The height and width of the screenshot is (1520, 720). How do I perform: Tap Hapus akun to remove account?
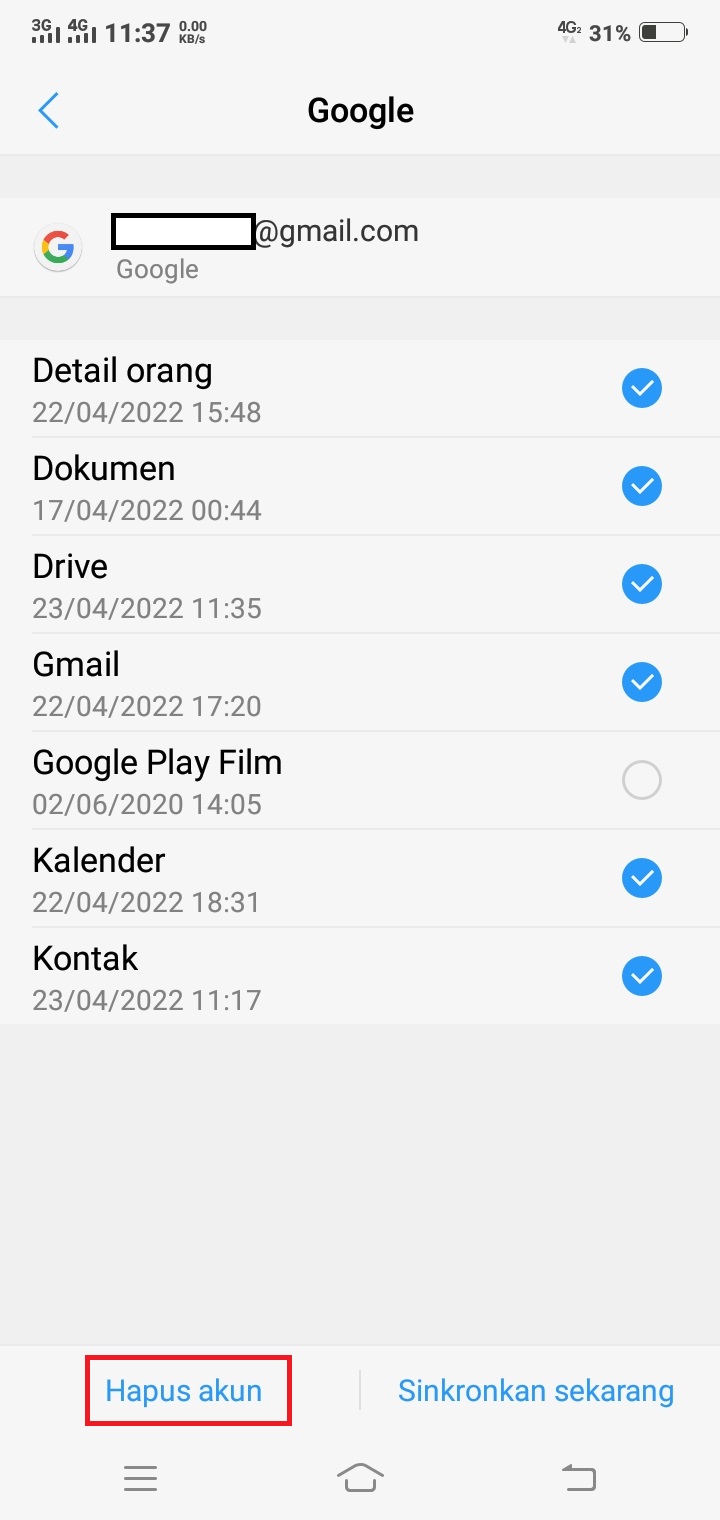click(x=184, y=1390)
